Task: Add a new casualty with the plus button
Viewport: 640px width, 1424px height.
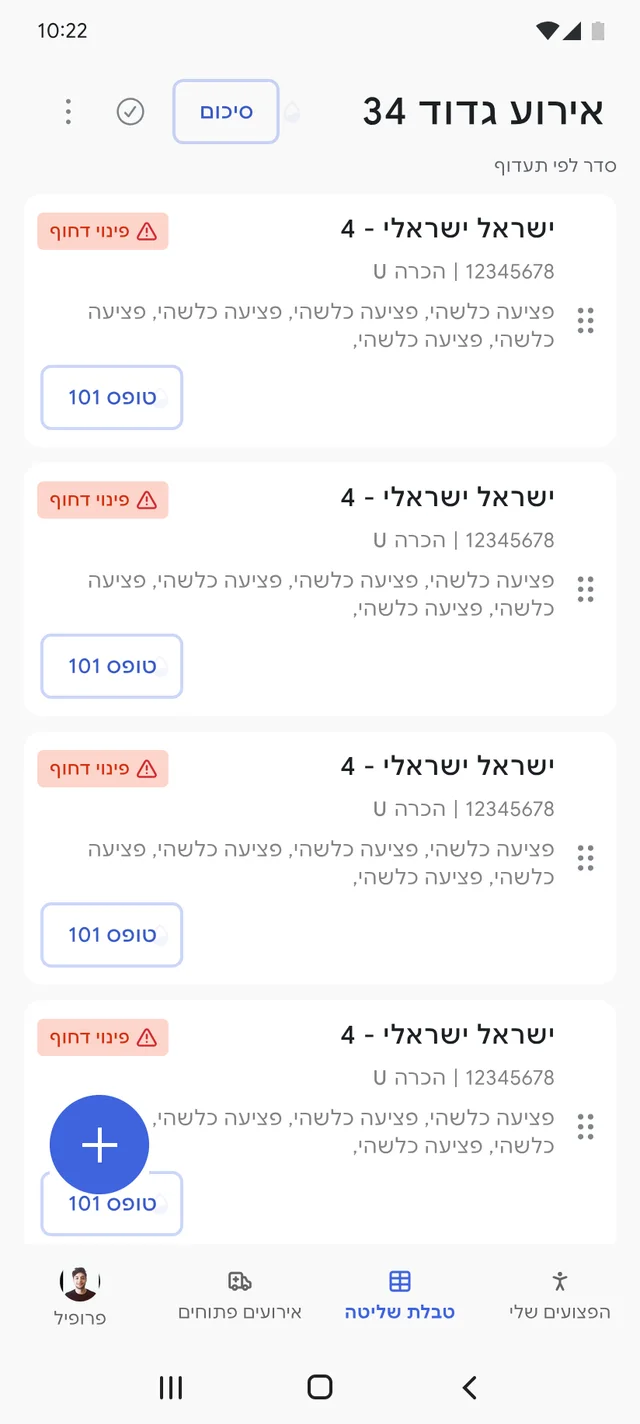Action: point(99,1145)
